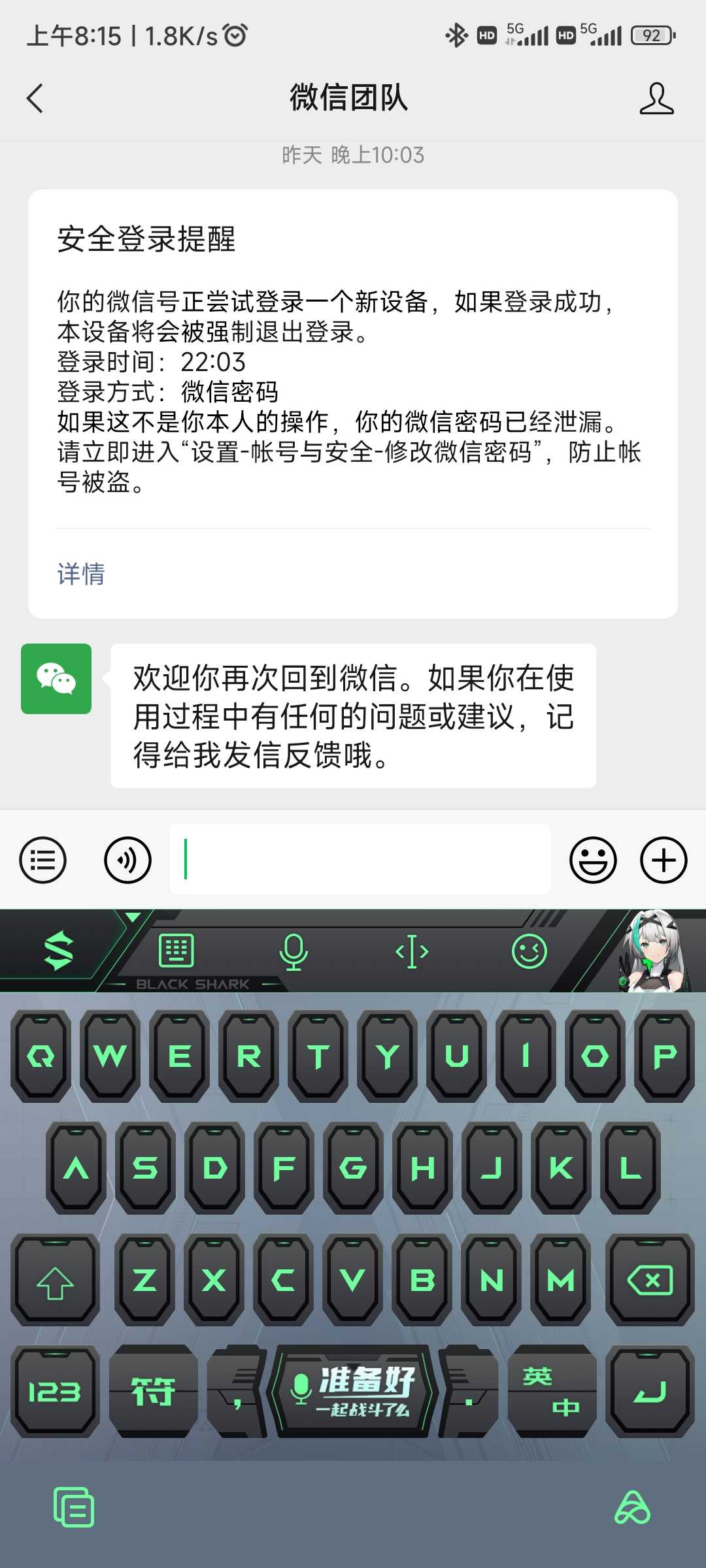This screenshot has height=1568, width=706.
Task: Tap the return key
Action: click(x=650, y=1392)
